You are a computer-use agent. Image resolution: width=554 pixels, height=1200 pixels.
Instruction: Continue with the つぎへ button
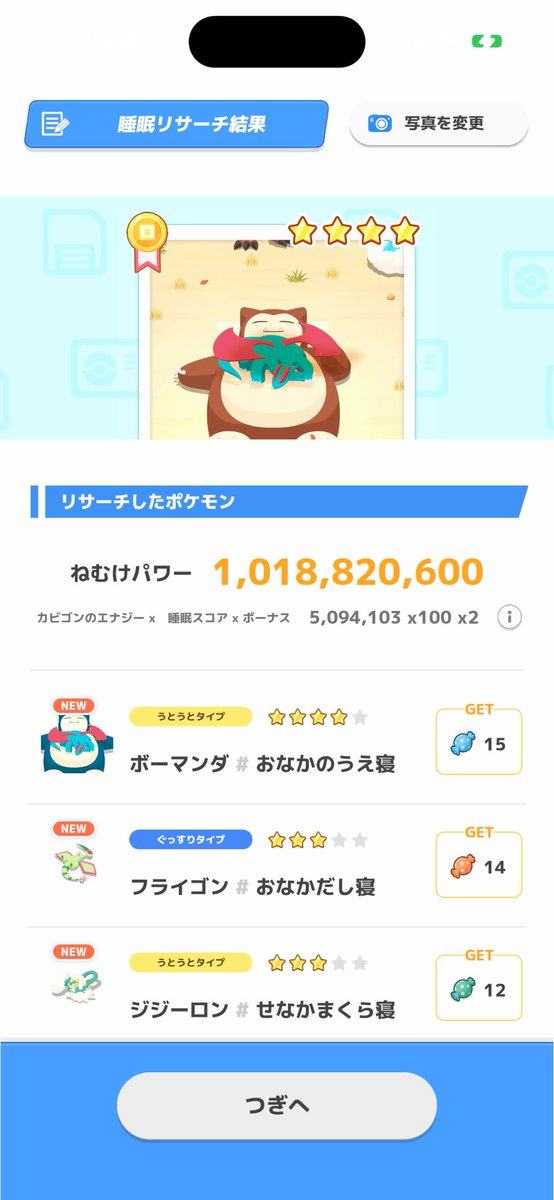tap(277, 1106)
